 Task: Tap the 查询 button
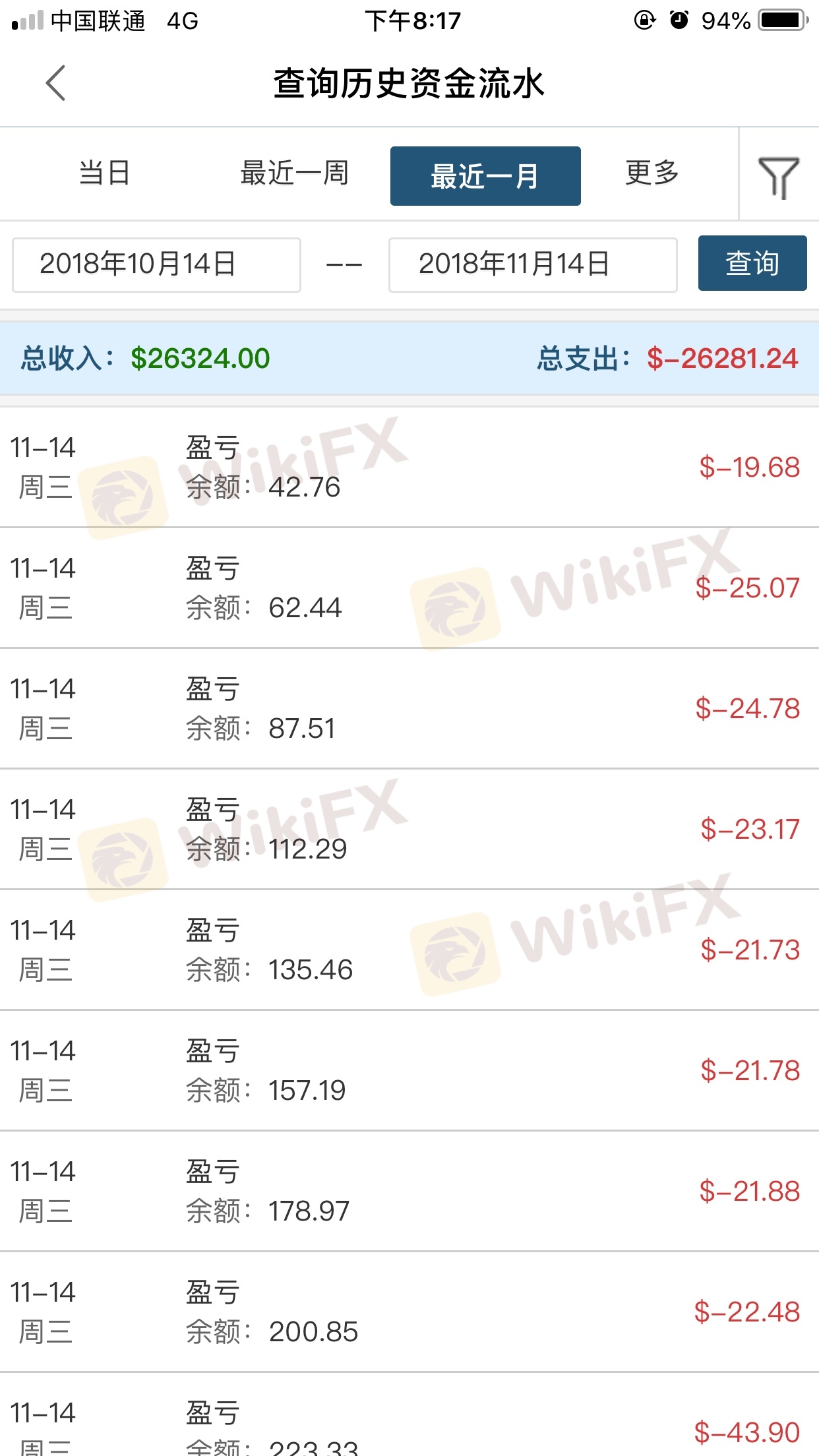752,263
